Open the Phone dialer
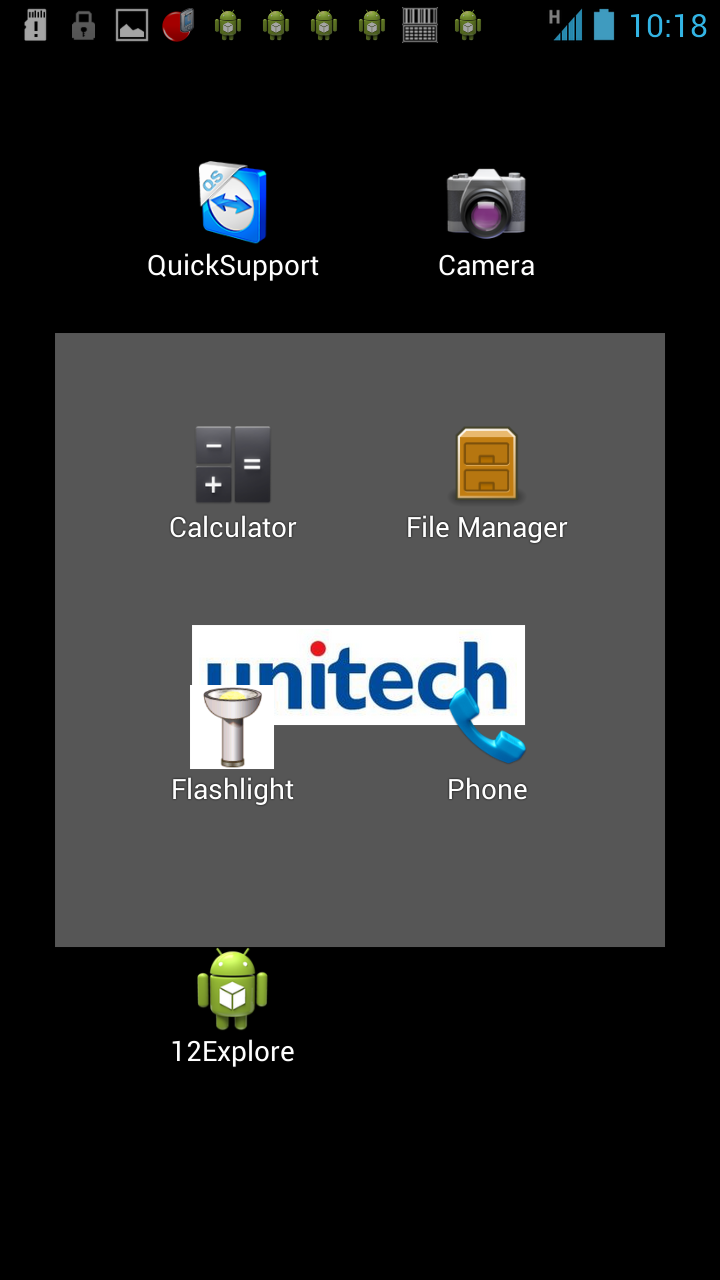This screenshot has height=1280, width=720. click(x=487, y=732)
